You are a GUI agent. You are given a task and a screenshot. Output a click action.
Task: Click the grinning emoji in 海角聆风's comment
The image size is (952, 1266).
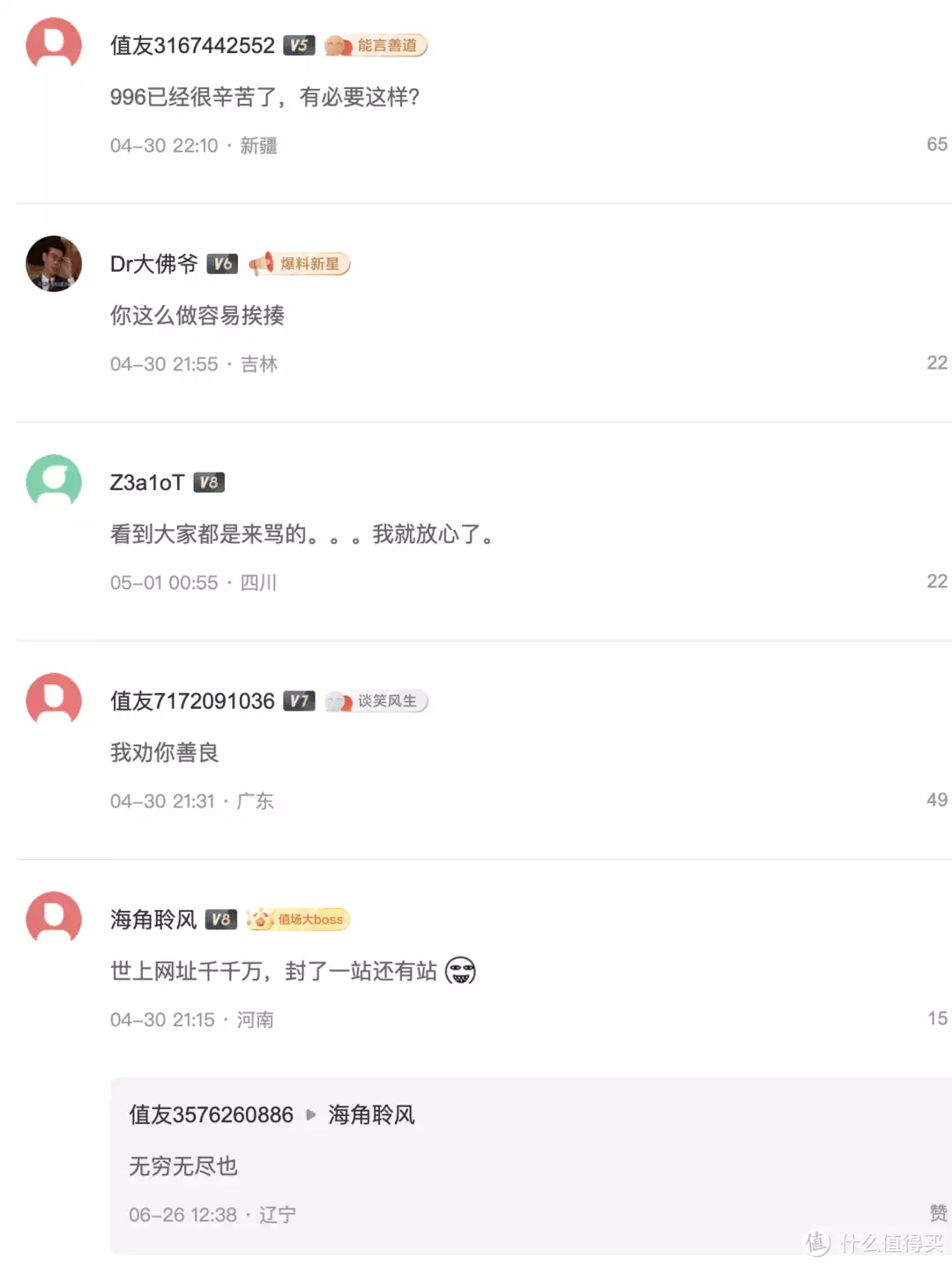pyautogui.click(x=462, y=971)
